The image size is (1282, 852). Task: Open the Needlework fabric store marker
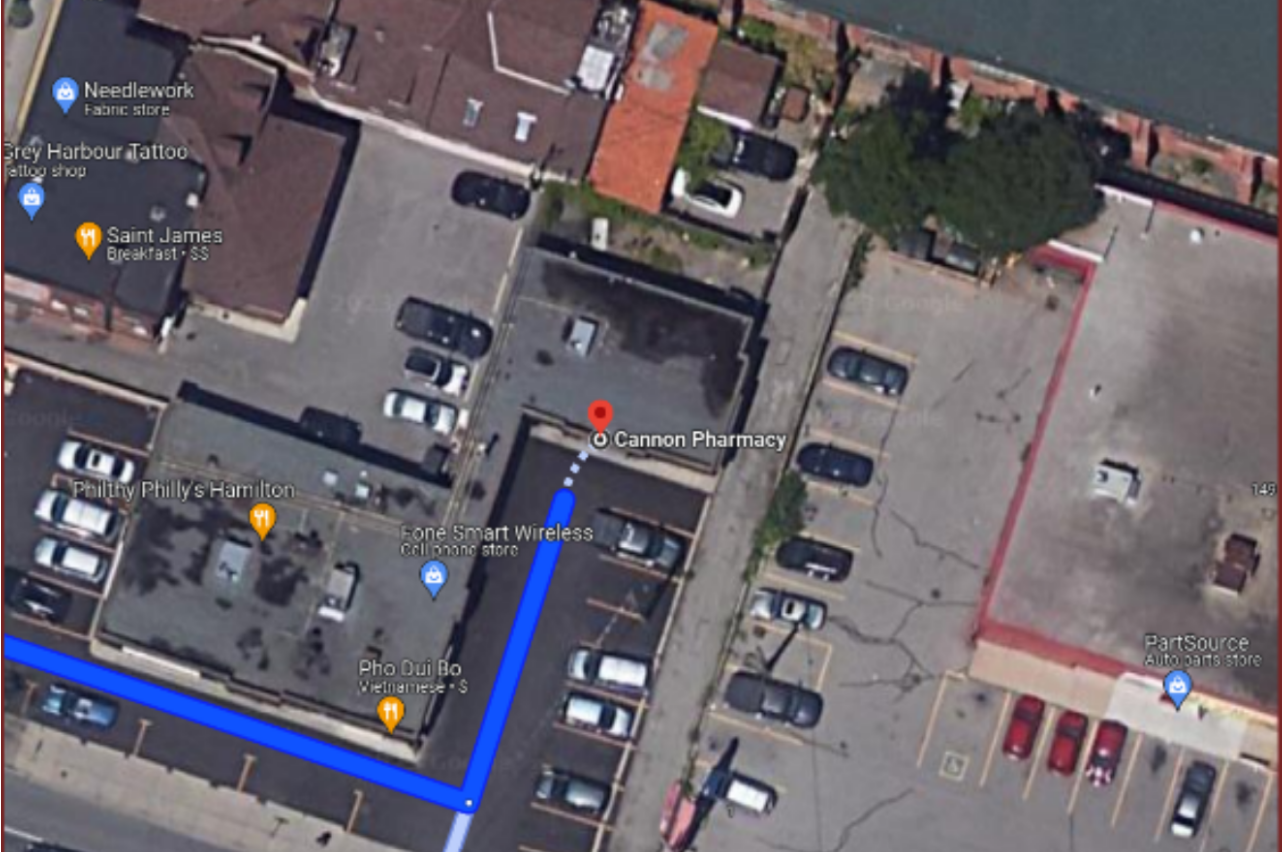point(65,95)
